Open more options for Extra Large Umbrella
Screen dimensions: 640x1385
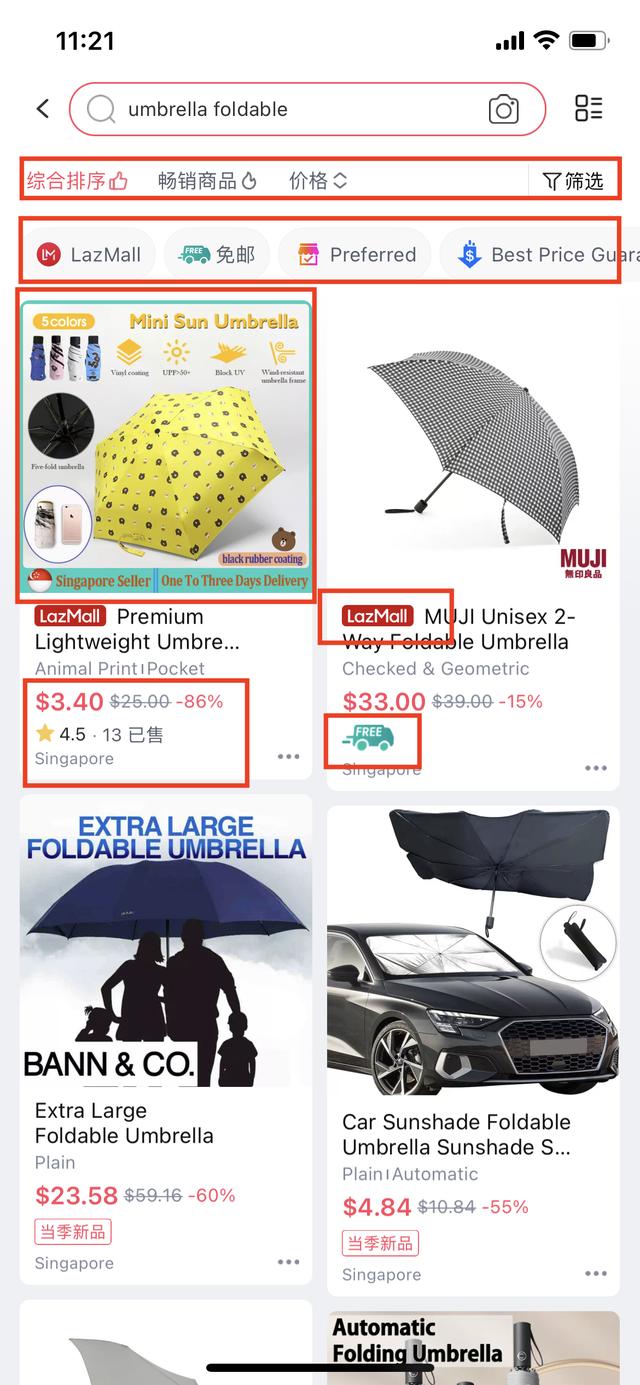coord(289,1262)
